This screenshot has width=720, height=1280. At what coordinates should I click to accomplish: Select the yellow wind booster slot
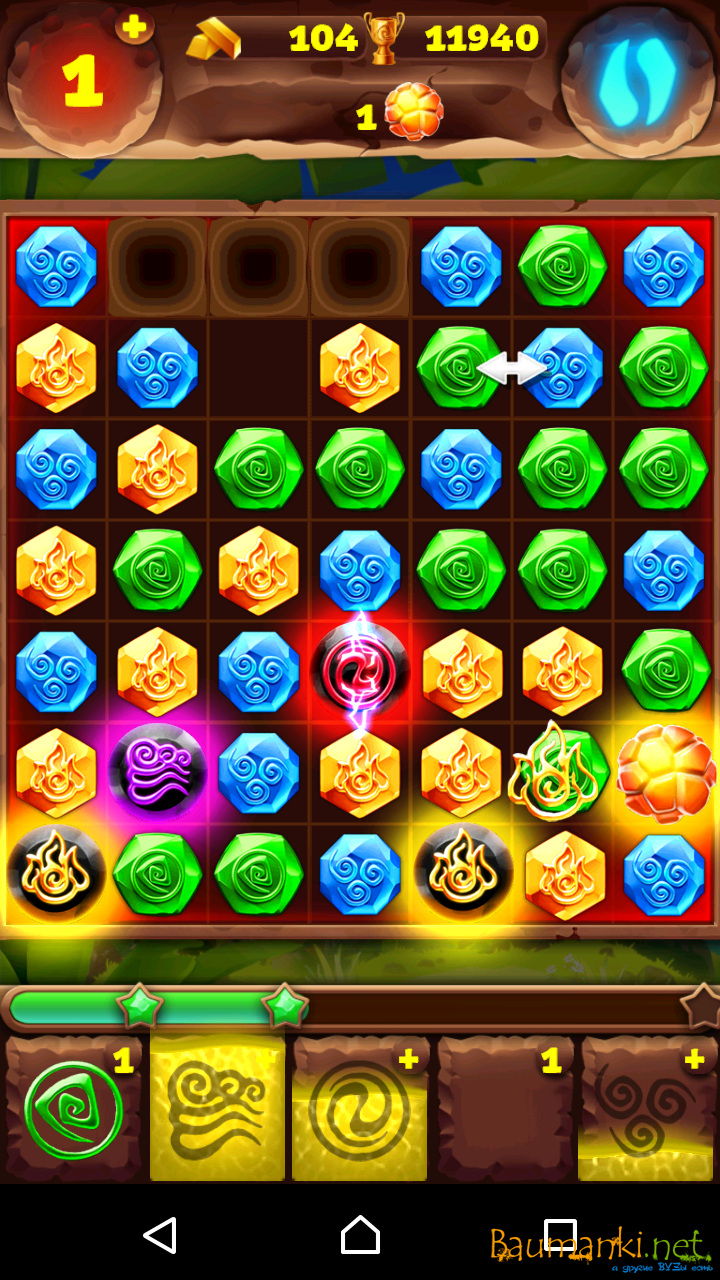[x=217, y=1110]
